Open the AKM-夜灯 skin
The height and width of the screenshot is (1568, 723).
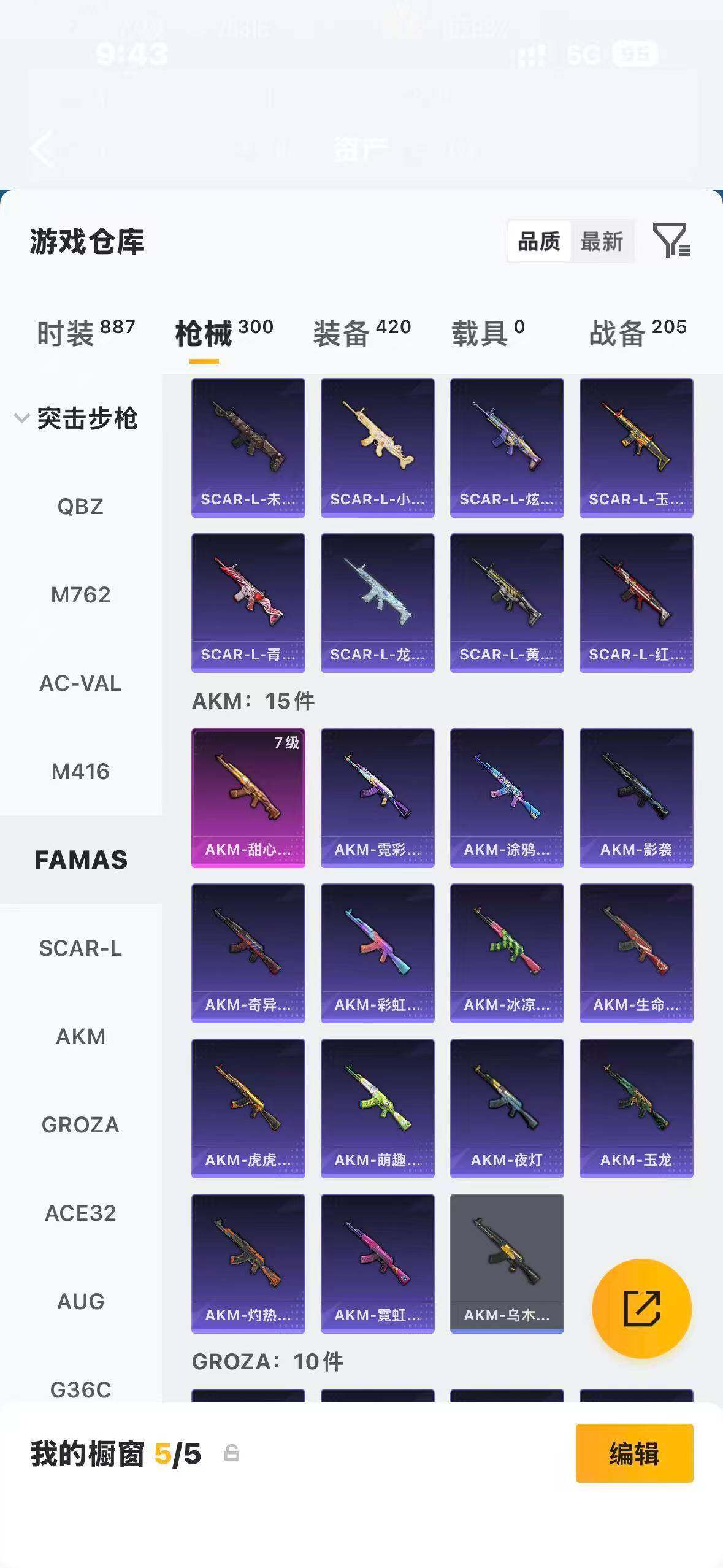507,1109
